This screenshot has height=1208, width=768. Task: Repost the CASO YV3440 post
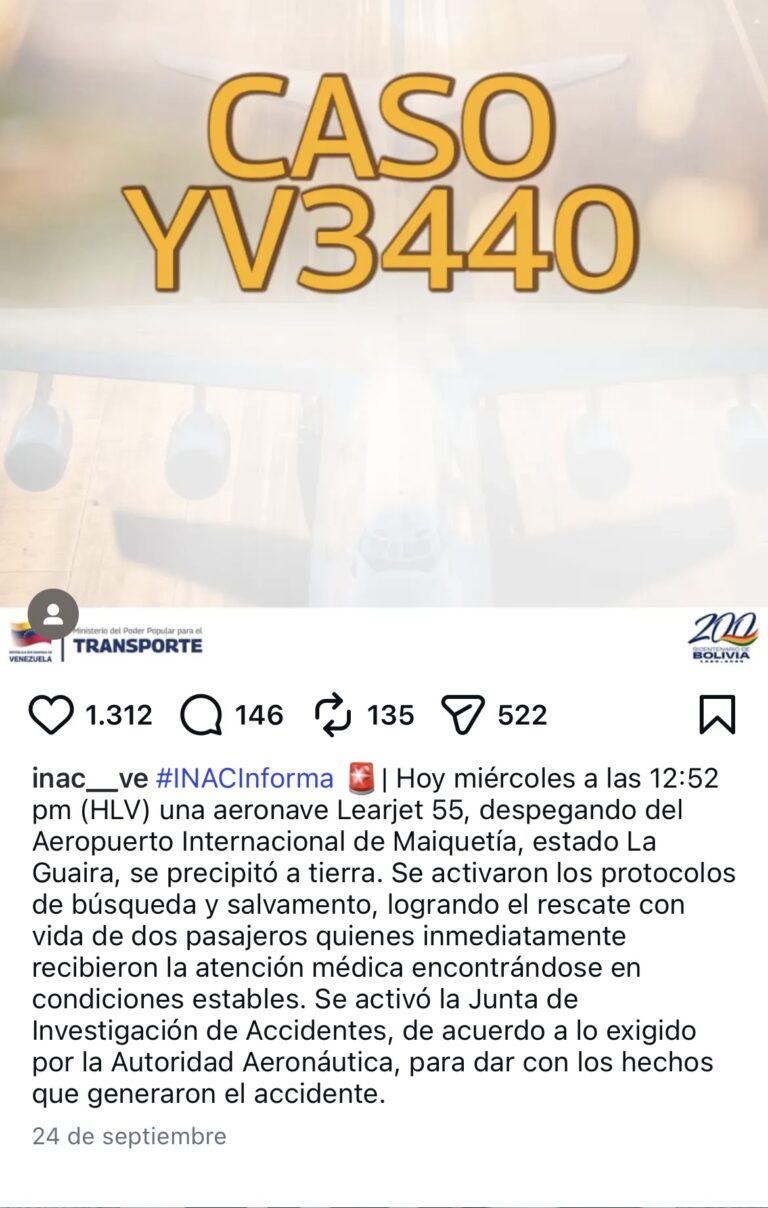tap(333, 715)
